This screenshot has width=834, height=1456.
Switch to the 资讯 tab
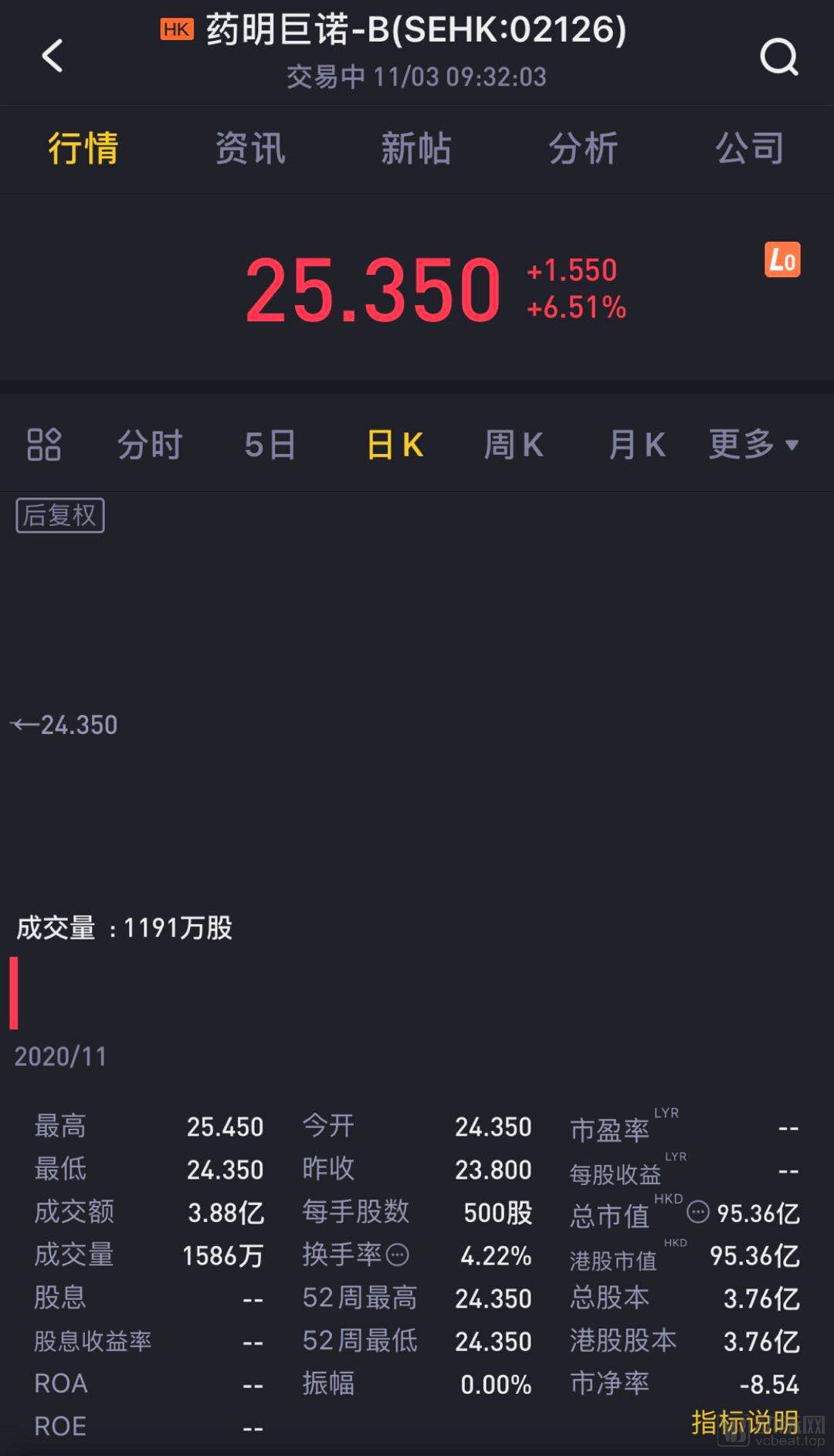click(x=249, y=148)
